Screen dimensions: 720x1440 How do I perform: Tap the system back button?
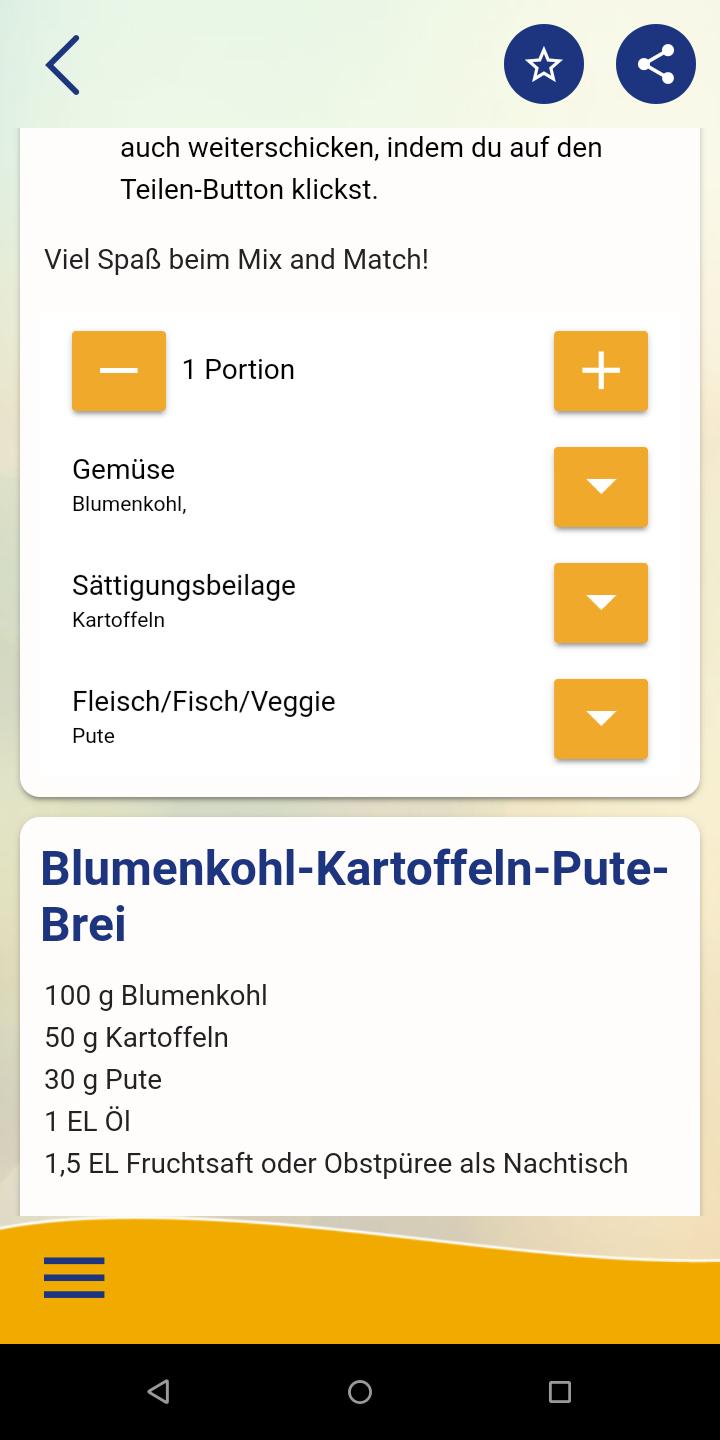(158, 1392)
